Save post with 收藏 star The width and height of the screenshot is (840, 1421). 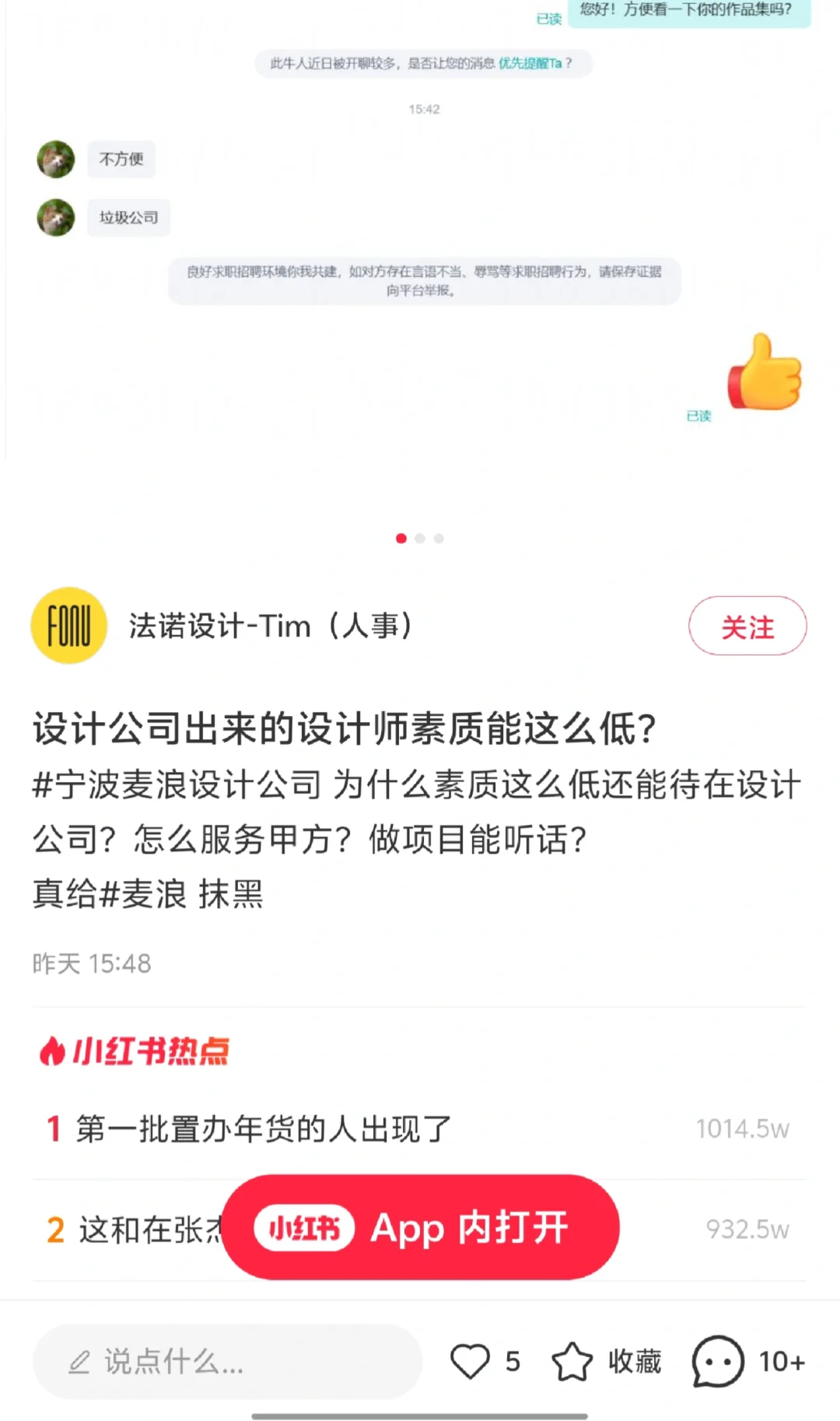pyautogui.click(x=573, y=1362)
